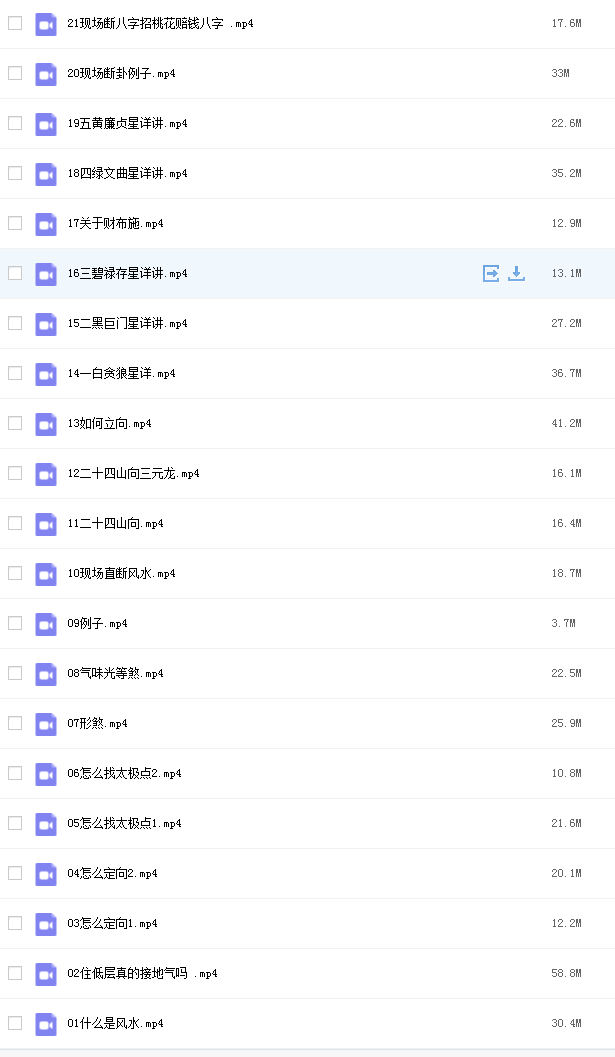Open 11二十四山向.mp4
615x1057 pixels.
point(115,523)
